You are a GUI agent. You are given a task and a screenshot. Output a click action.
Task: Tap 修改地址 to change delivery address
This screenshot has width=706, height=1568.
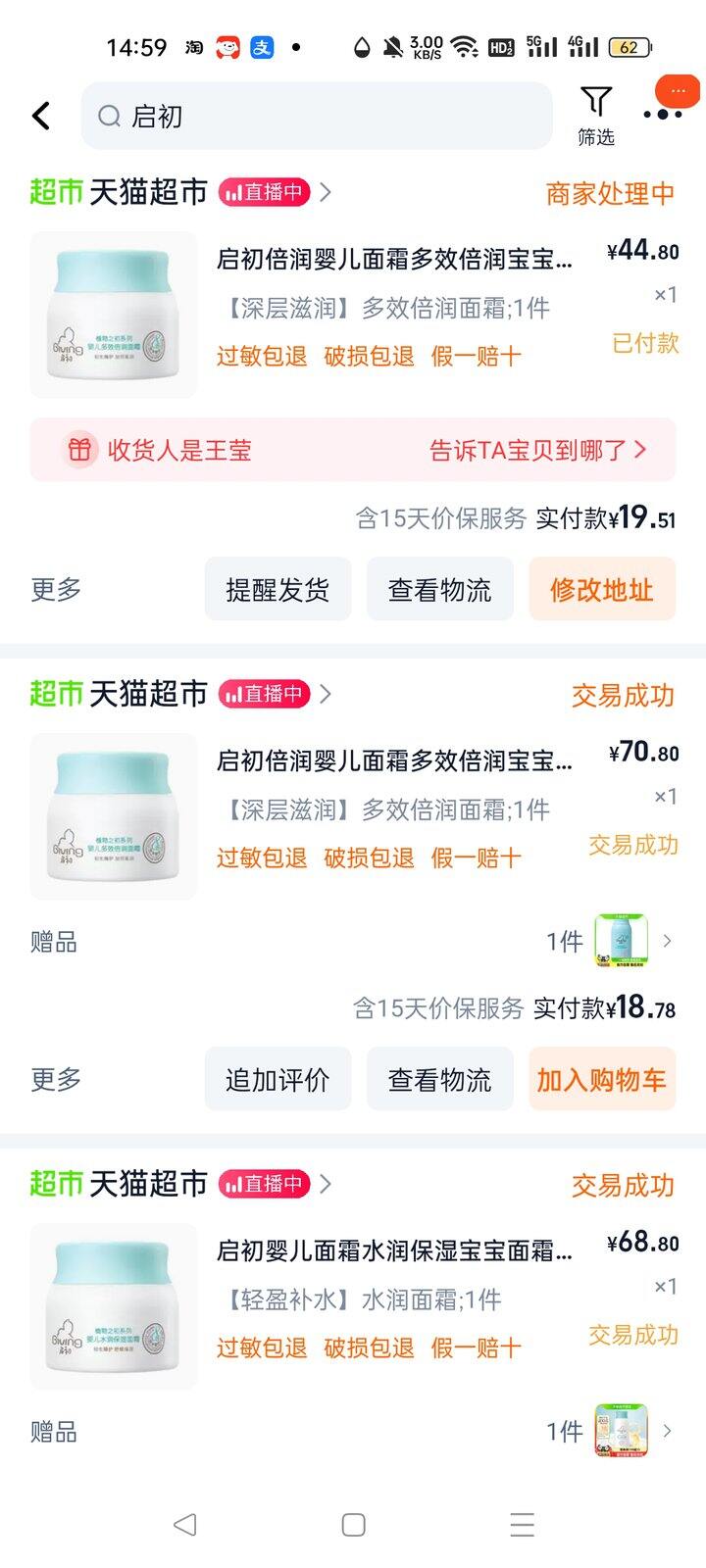pos(601,589)
